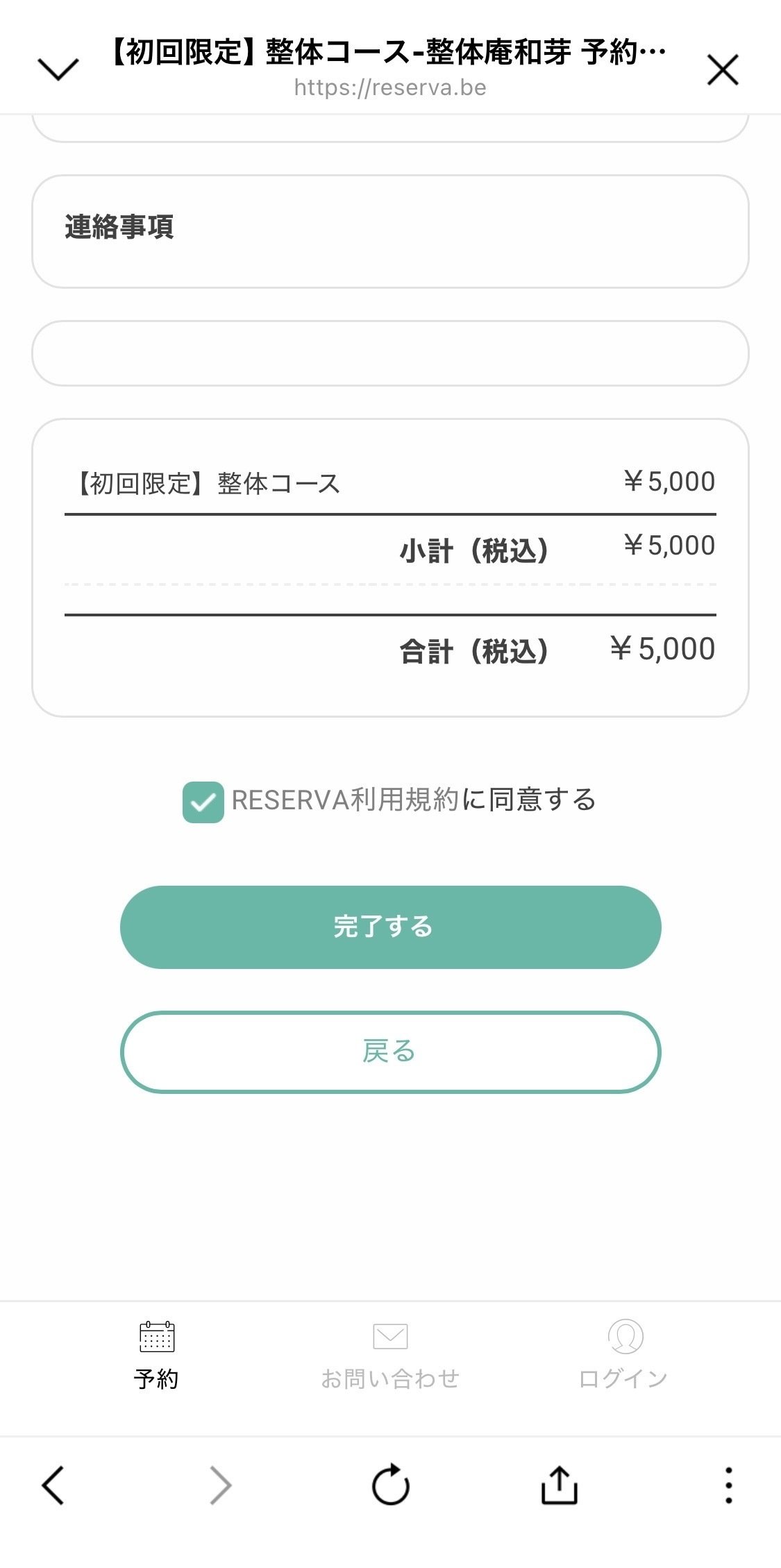Reload the current page
Image resolution: width=781 pixels, height=1568 pixels.
point(391,1485)
